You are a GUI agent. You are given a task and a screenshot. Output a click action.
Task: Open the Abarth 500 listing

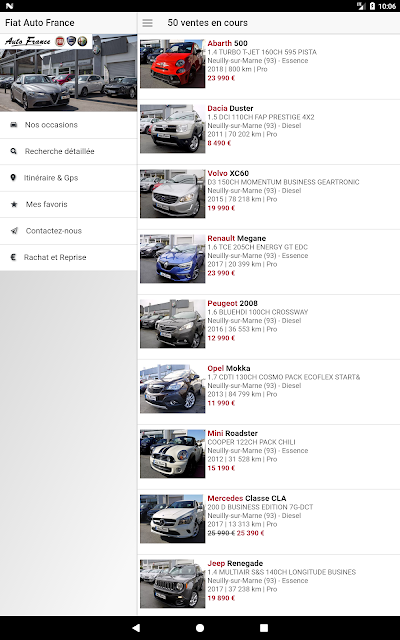pos(269,67)
